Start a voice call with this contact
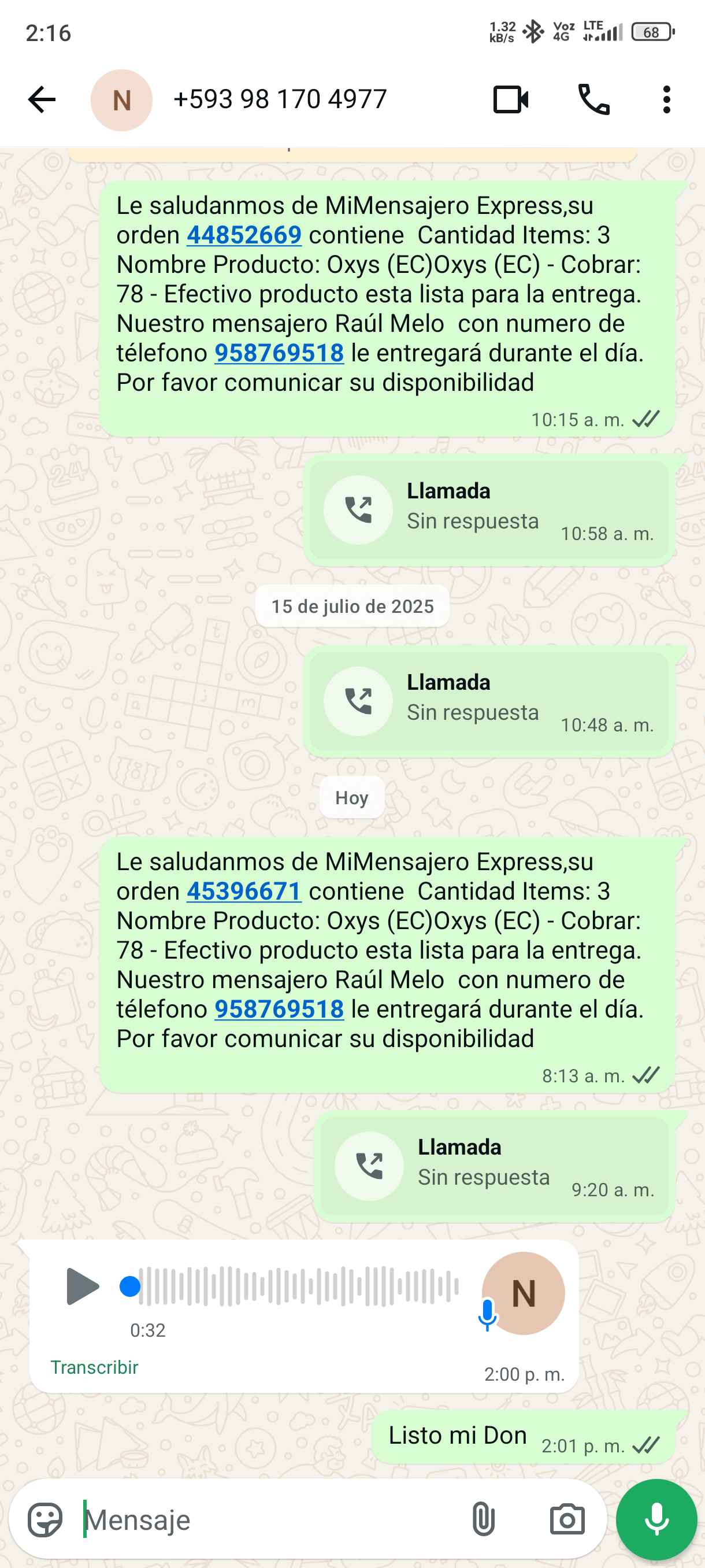Image resolution: width=705 pixels, height=1568 pixels. [593, 100]
